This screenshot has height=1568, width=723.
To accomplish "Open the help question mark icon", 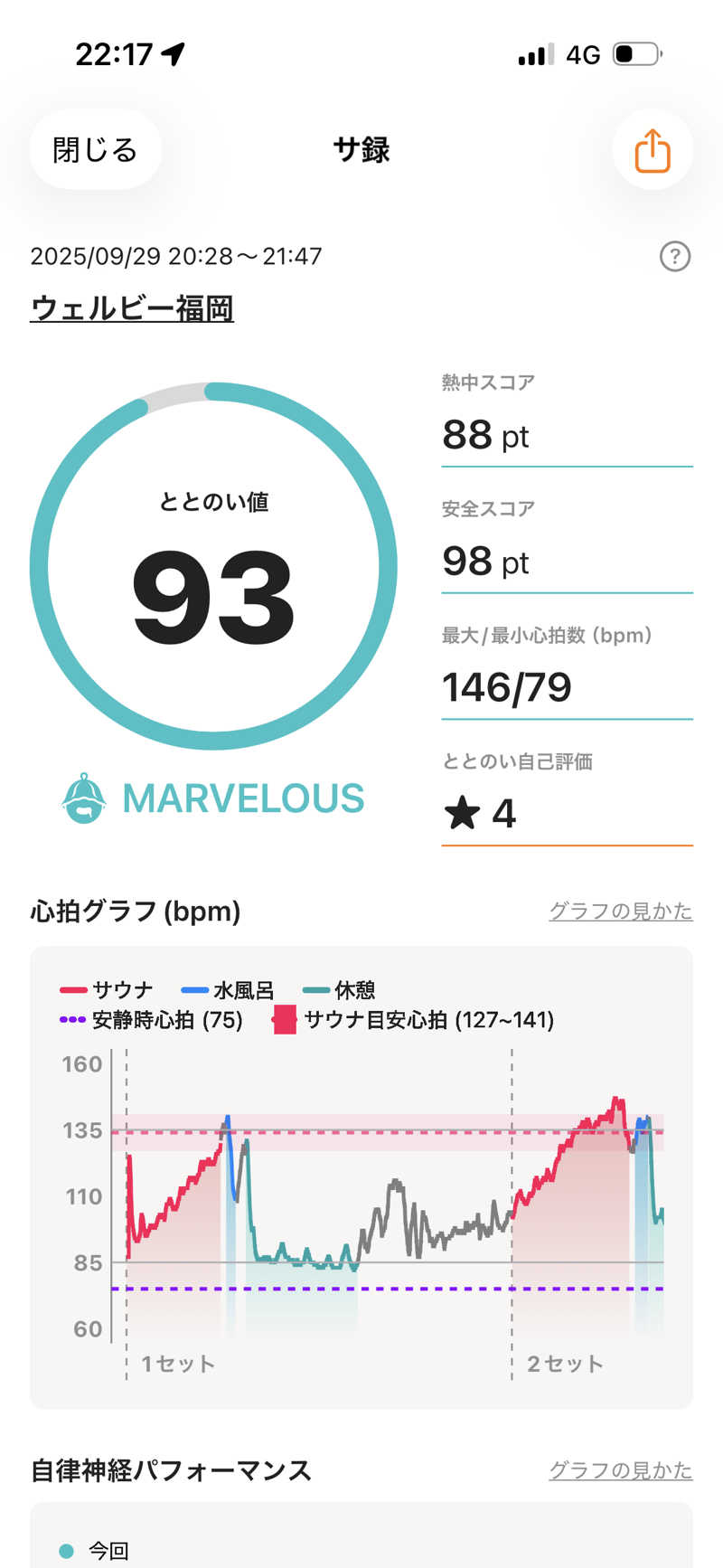I will (674, 257).
